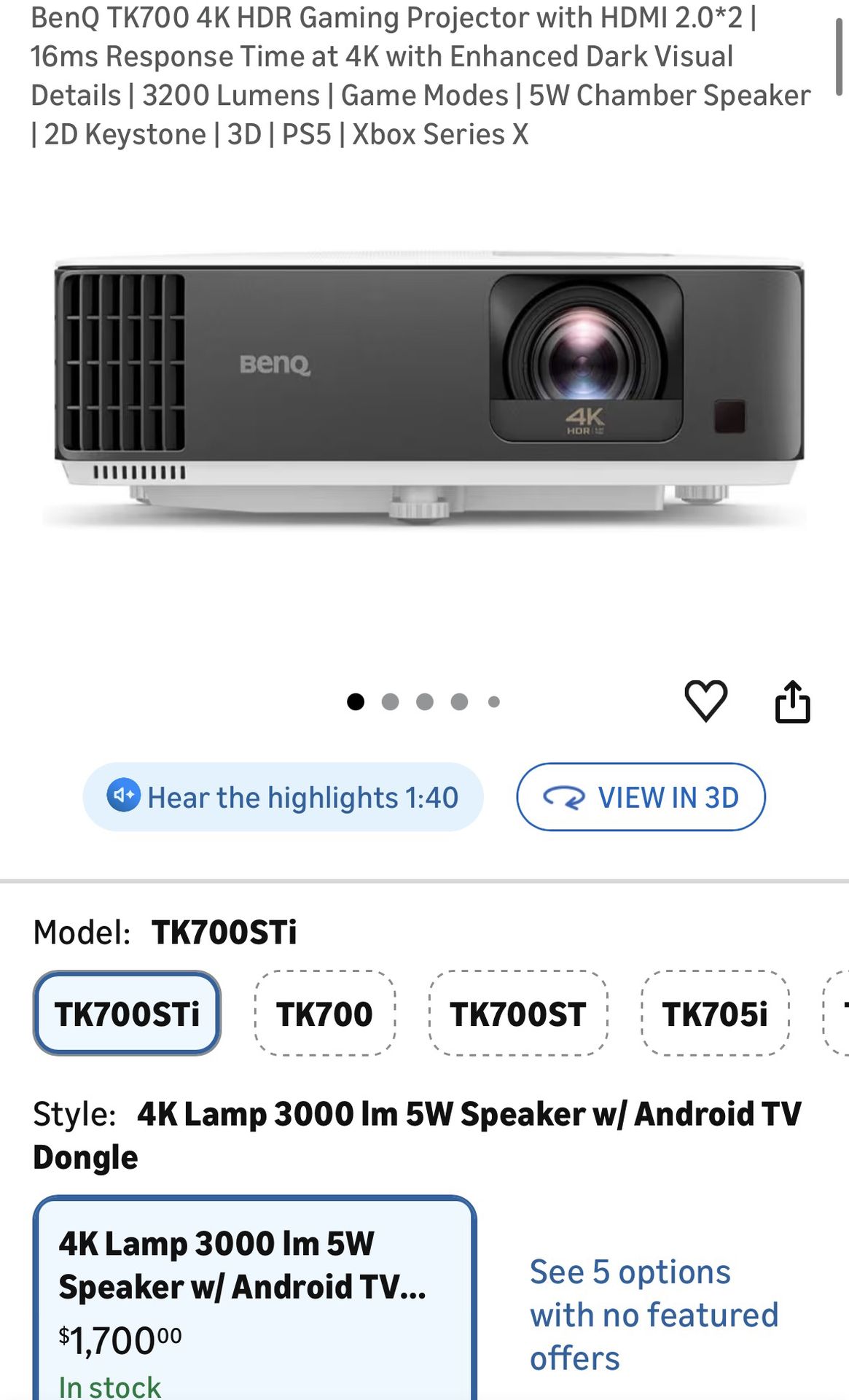Open See 5 options with no featured offers
849x1400 pixels.
point(654,1315)
